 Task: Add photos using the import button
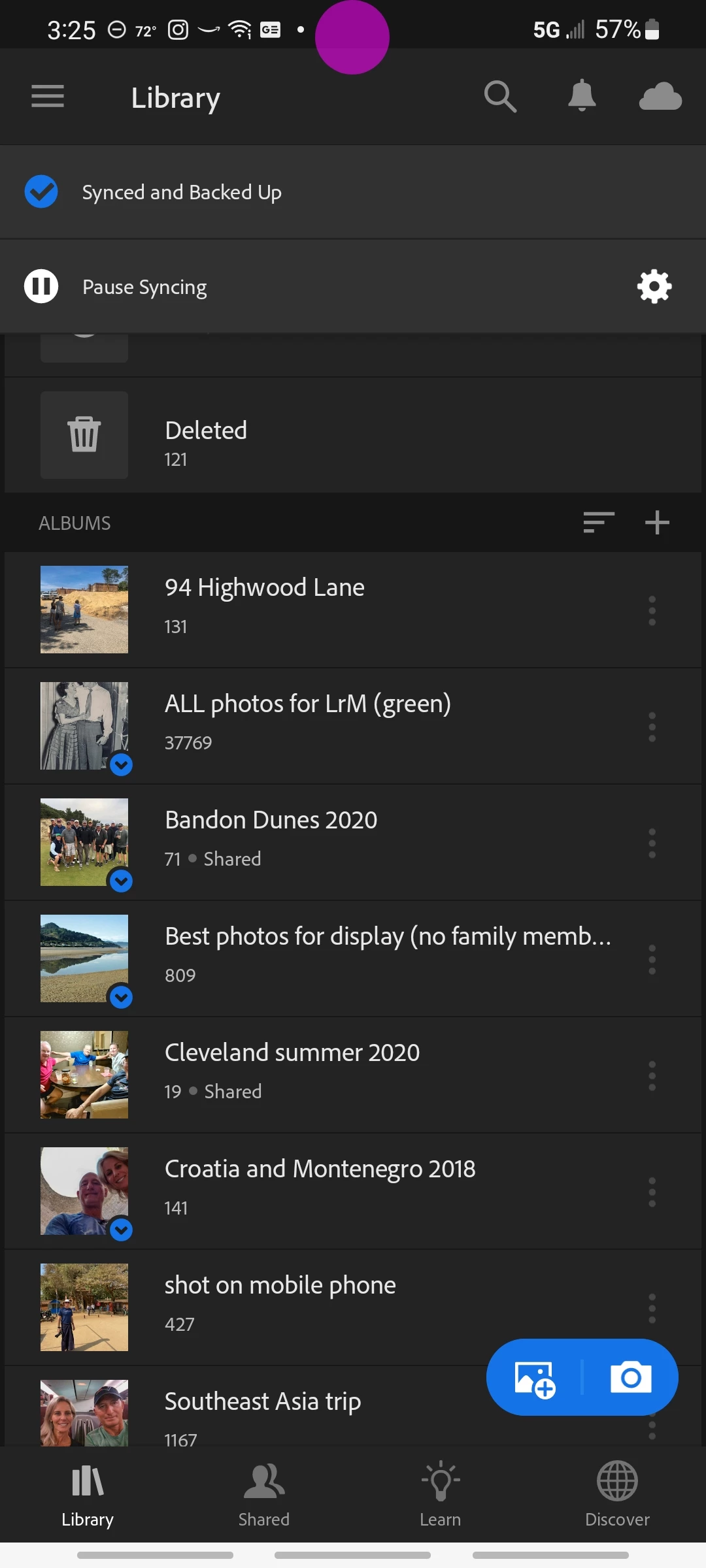click(535, 1377)
